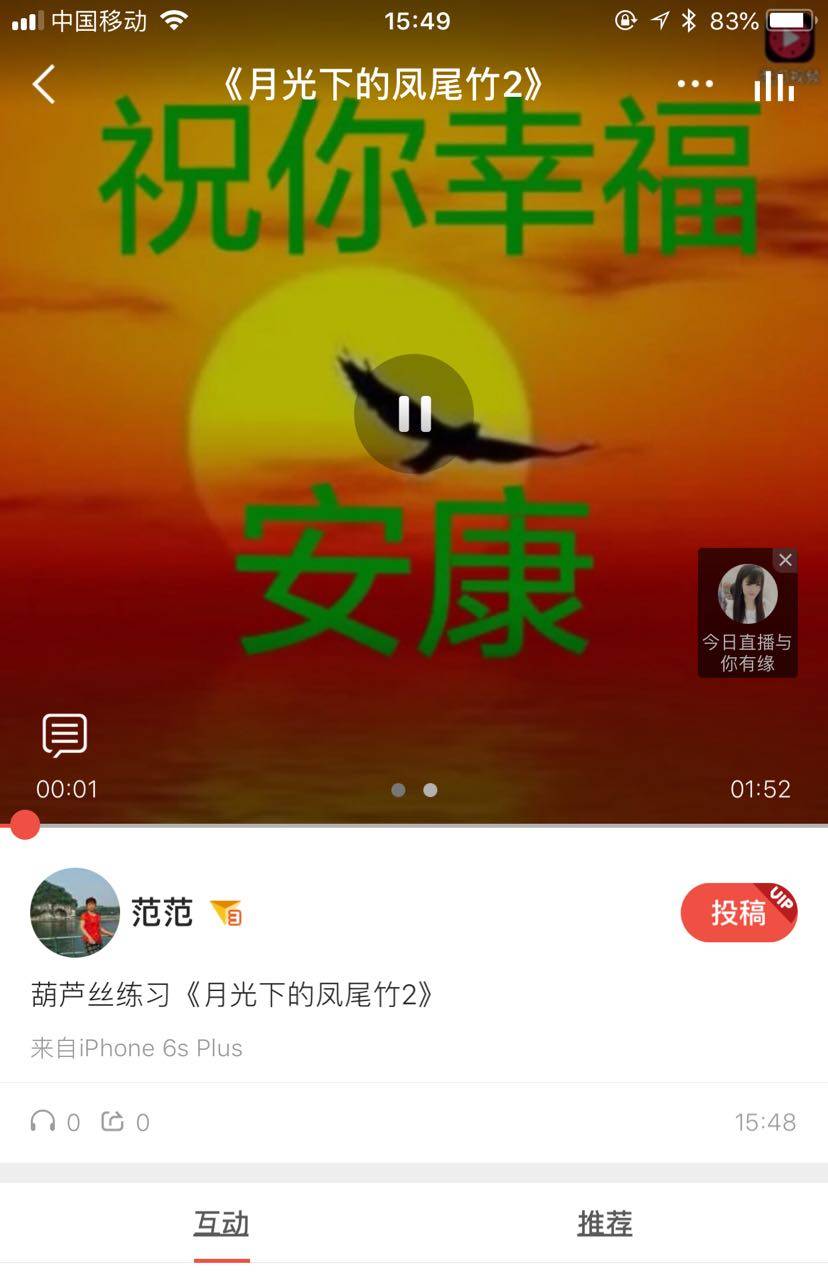The height and width of the screenshot is (1279, 828).
Task: Open 范范's profile avatar
Action: pyautogui.click(x=75, y=912)
